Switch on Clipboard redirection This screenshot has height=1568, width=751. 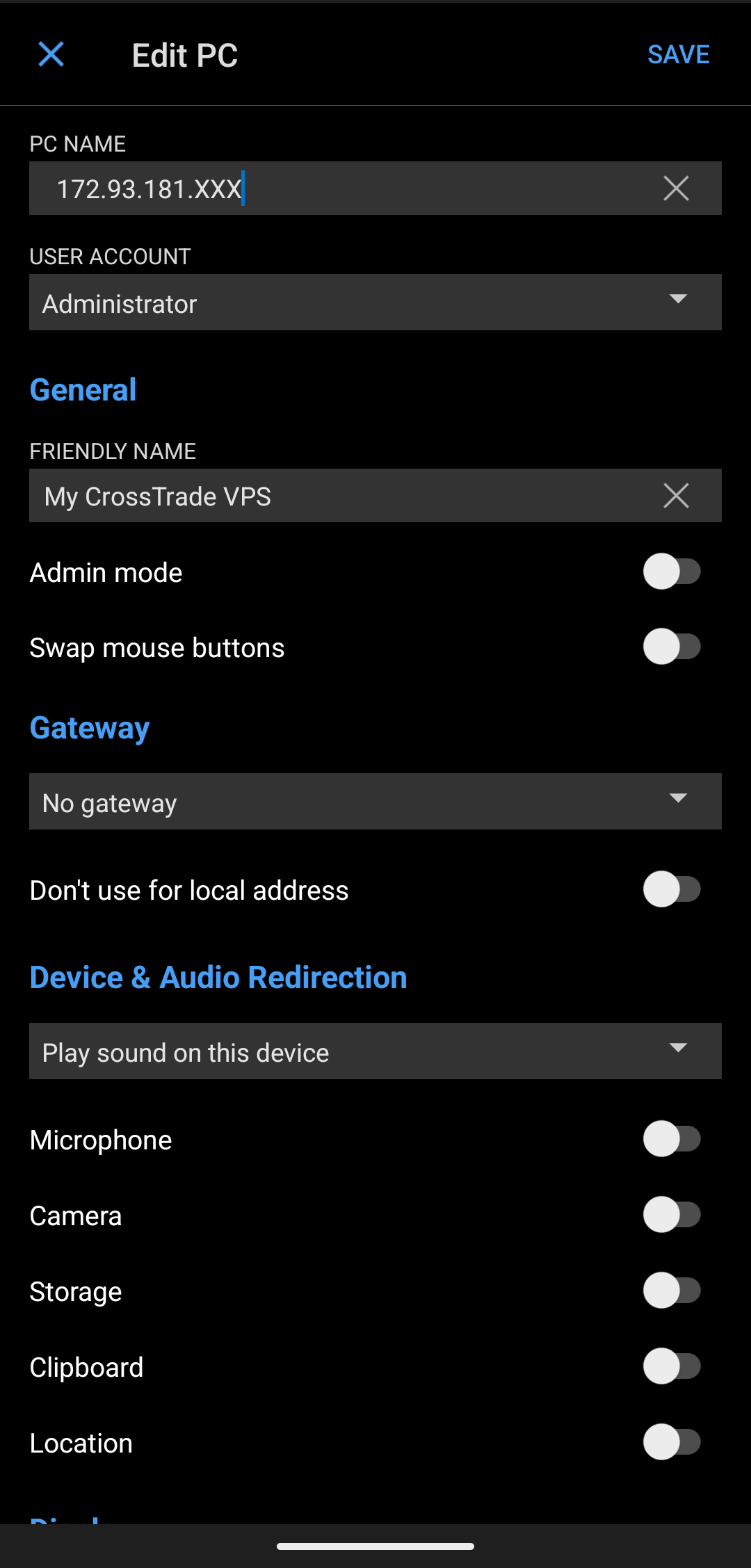click(x=671, y=1366)
